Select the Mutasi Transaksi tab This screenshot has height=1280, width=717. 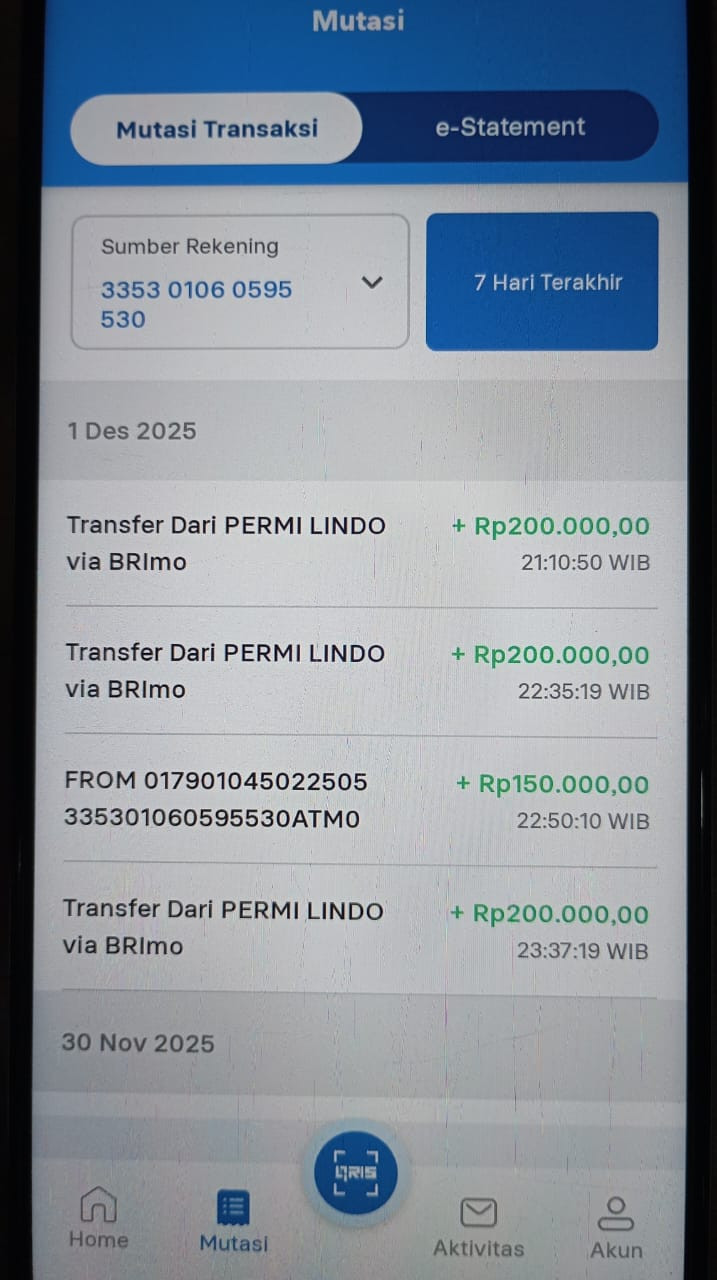pos(217,128)
